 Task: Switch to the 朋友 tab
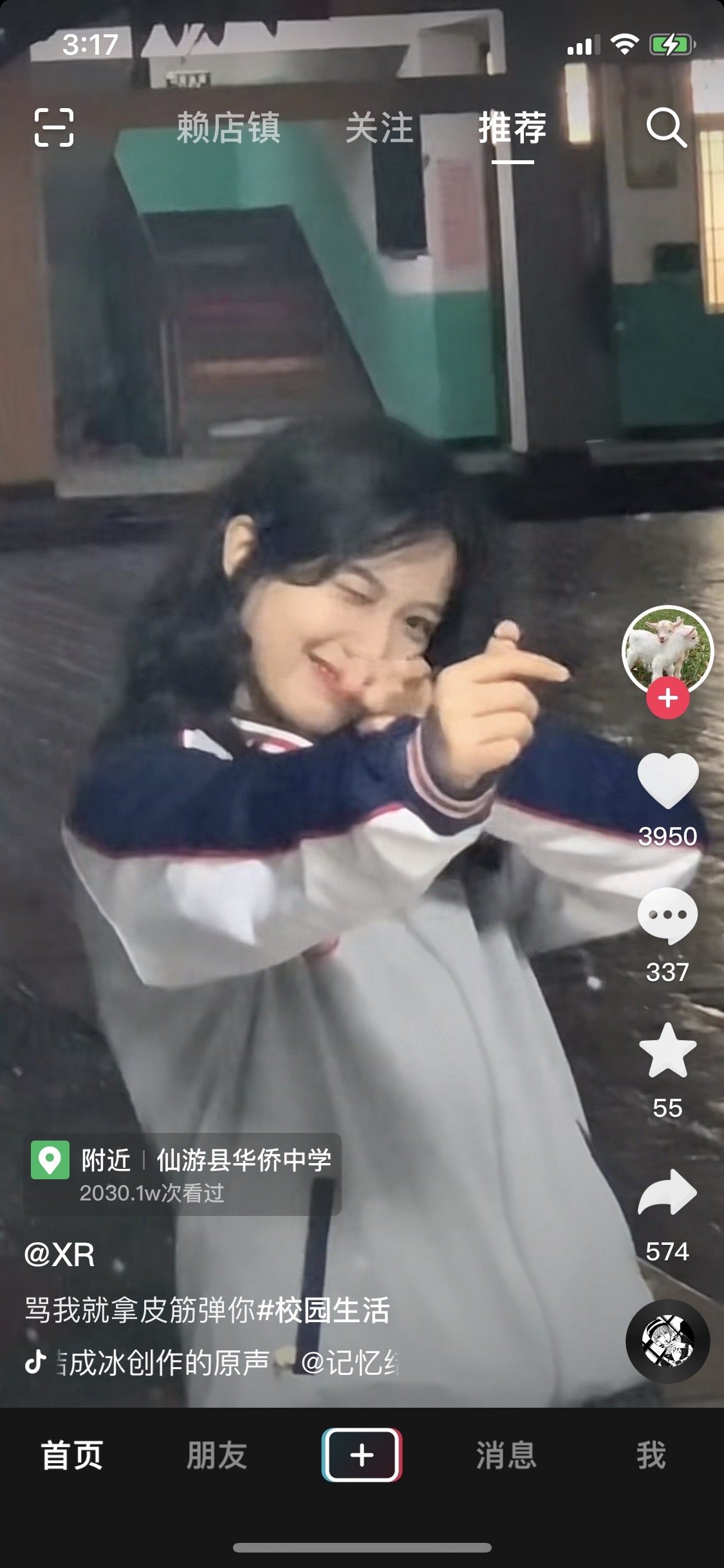[217, 1455]
